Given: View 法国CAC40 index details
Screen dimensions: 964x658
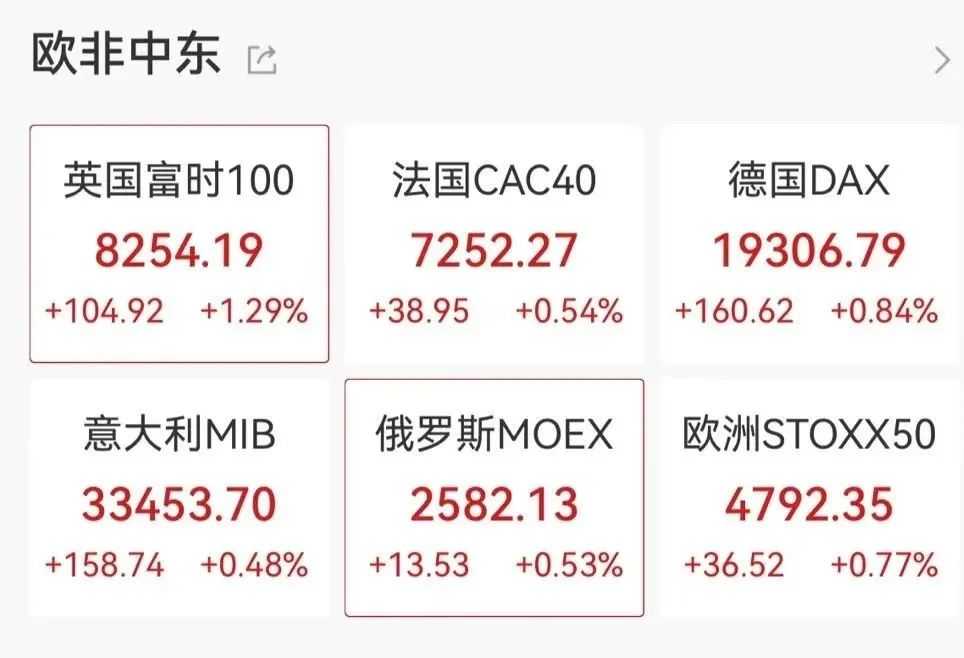Looking at the screenshot, I should [x=494, y=244].
